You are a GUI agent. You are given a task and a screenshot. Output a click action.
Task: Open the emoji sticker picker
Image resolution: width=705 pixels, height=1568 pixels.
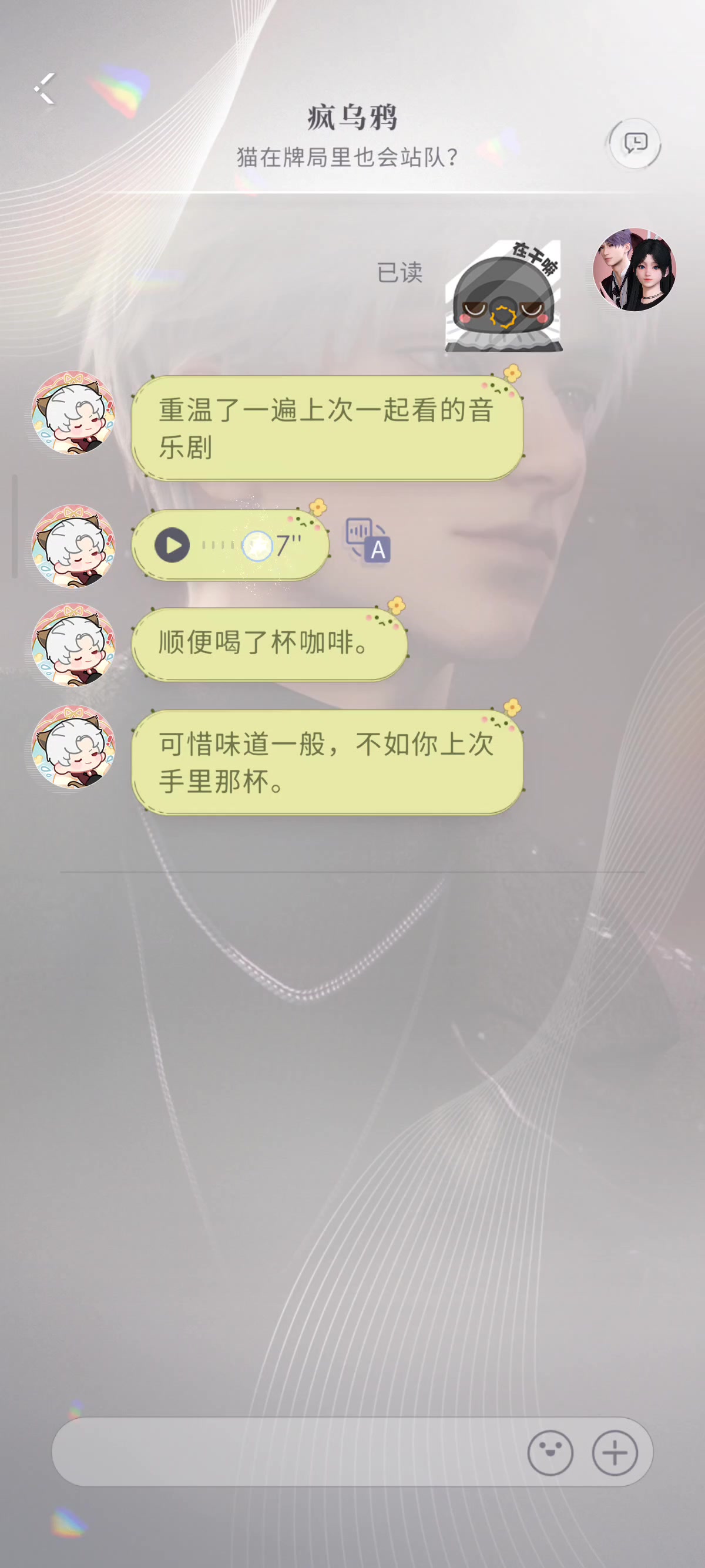pyautogui.click(x=550, y=1453)
